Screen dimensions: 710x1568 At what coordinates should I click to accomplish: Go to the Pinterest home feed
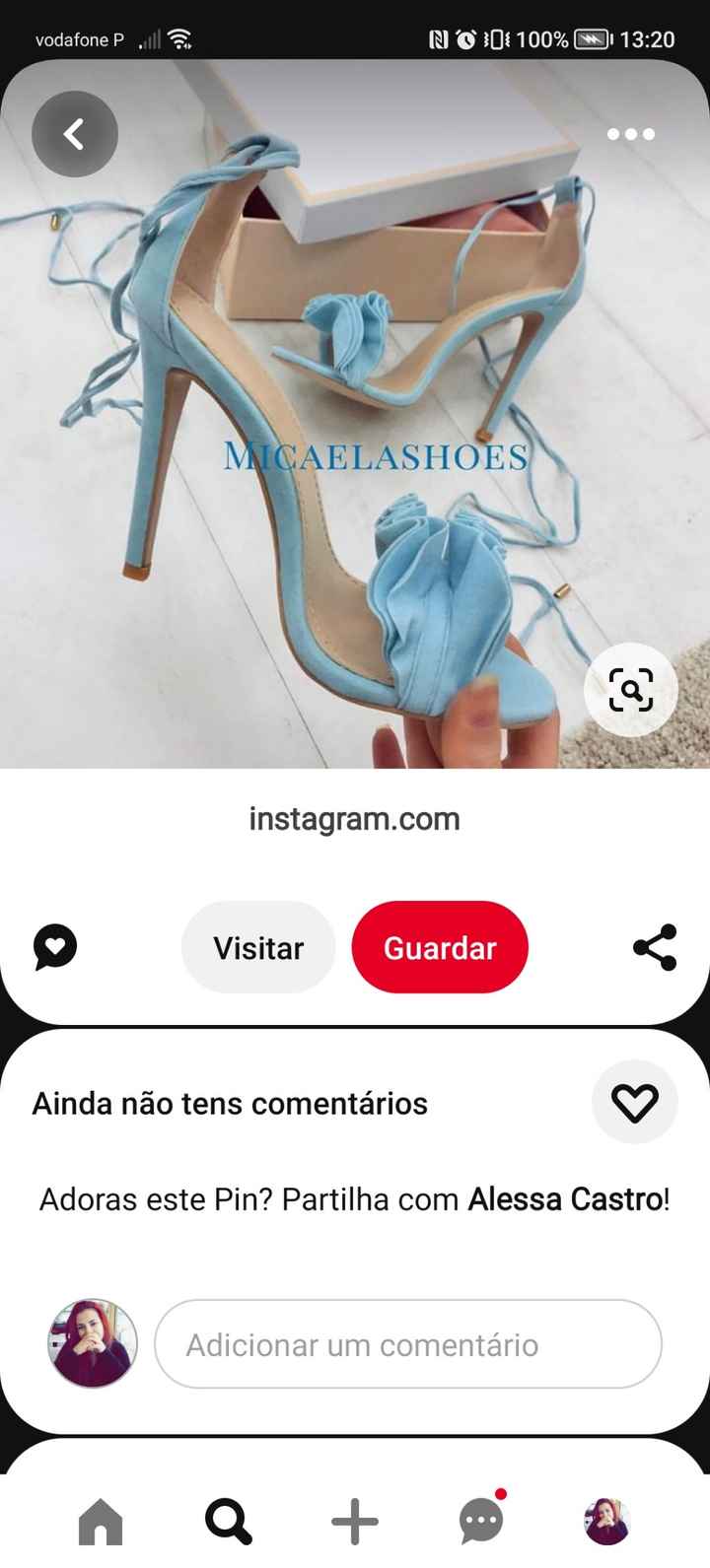pos(101,1521)
